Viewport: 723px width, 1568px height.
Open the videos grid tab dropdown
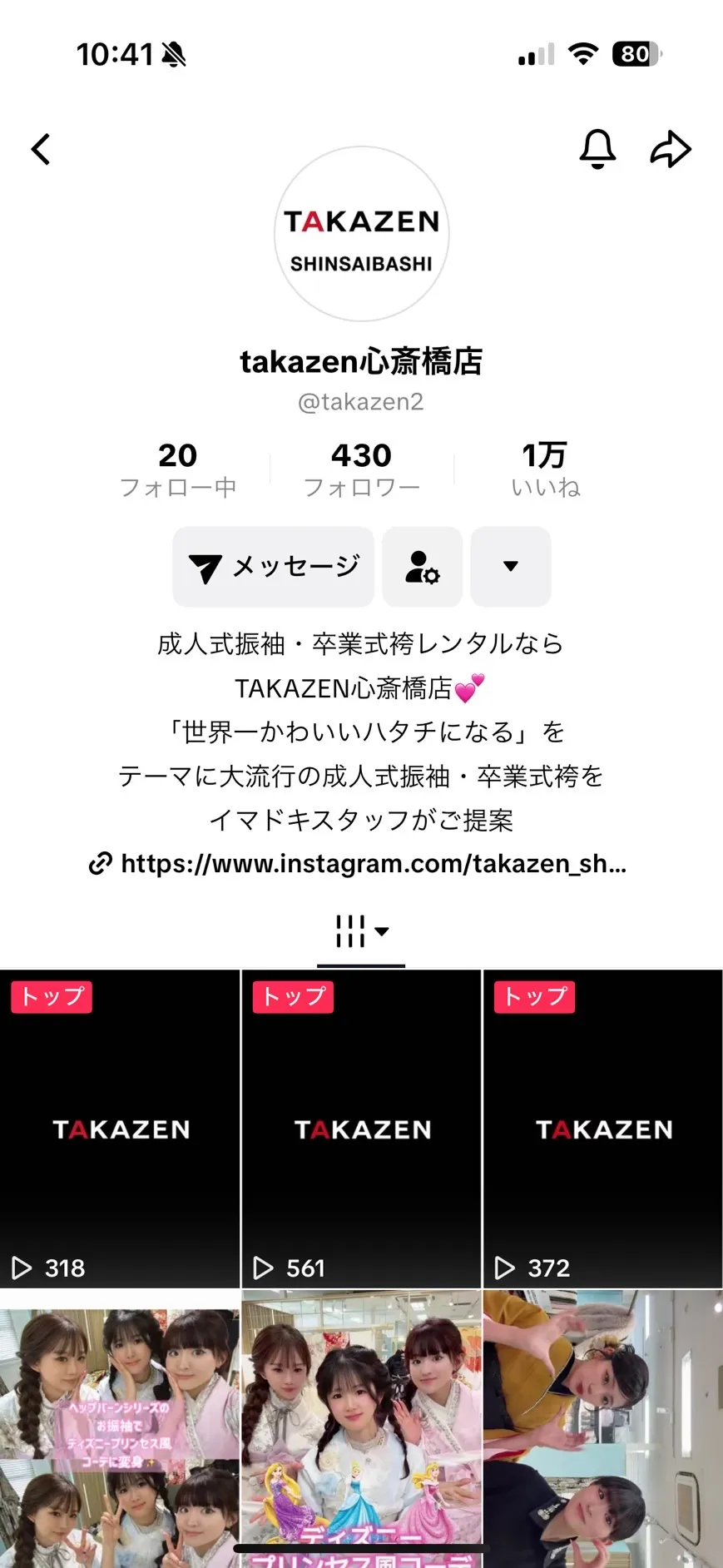pyautogui.click(x=361, y=931)
